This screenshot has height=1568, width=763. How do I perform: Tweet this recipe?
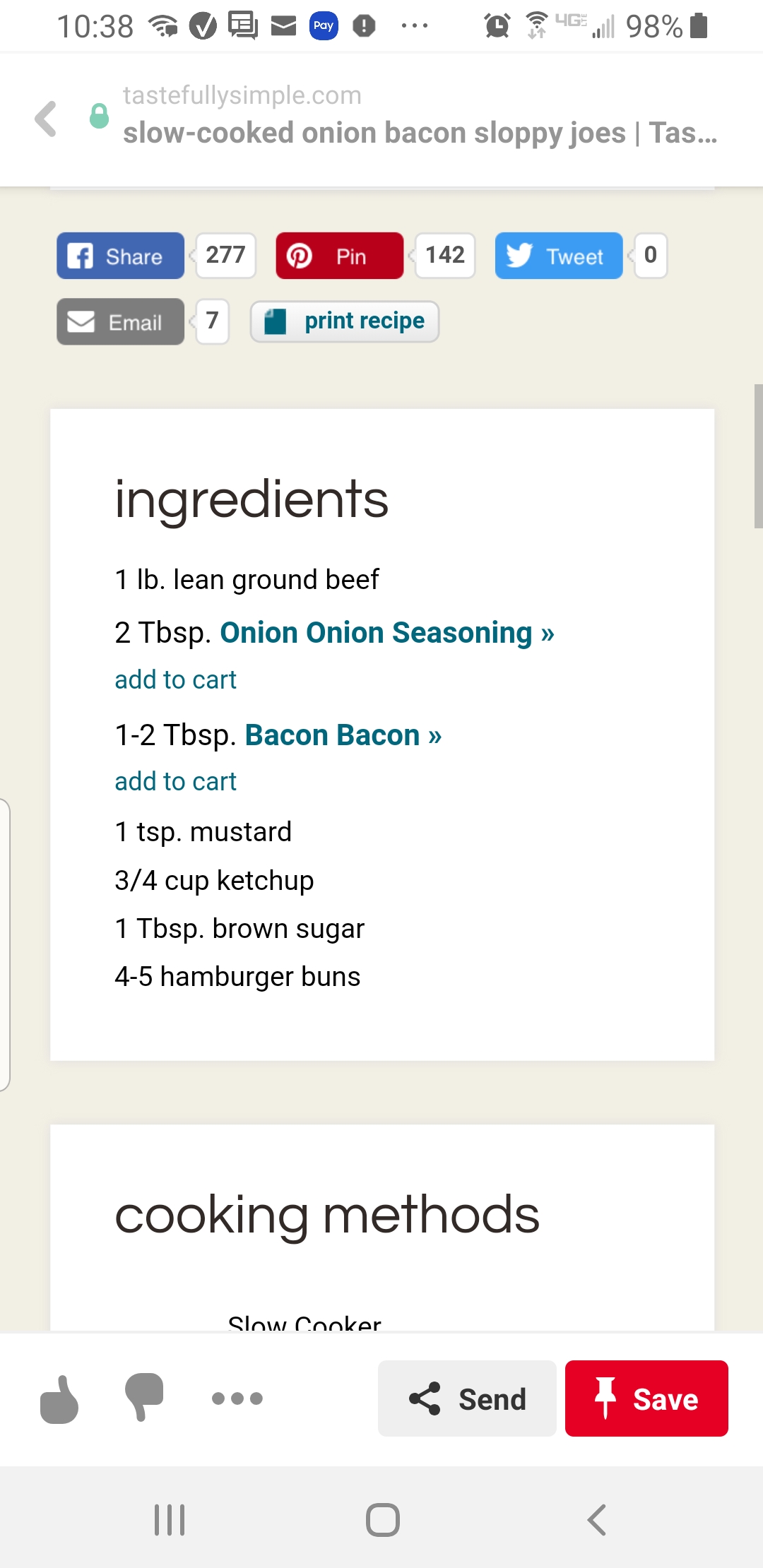click(559, 256)
